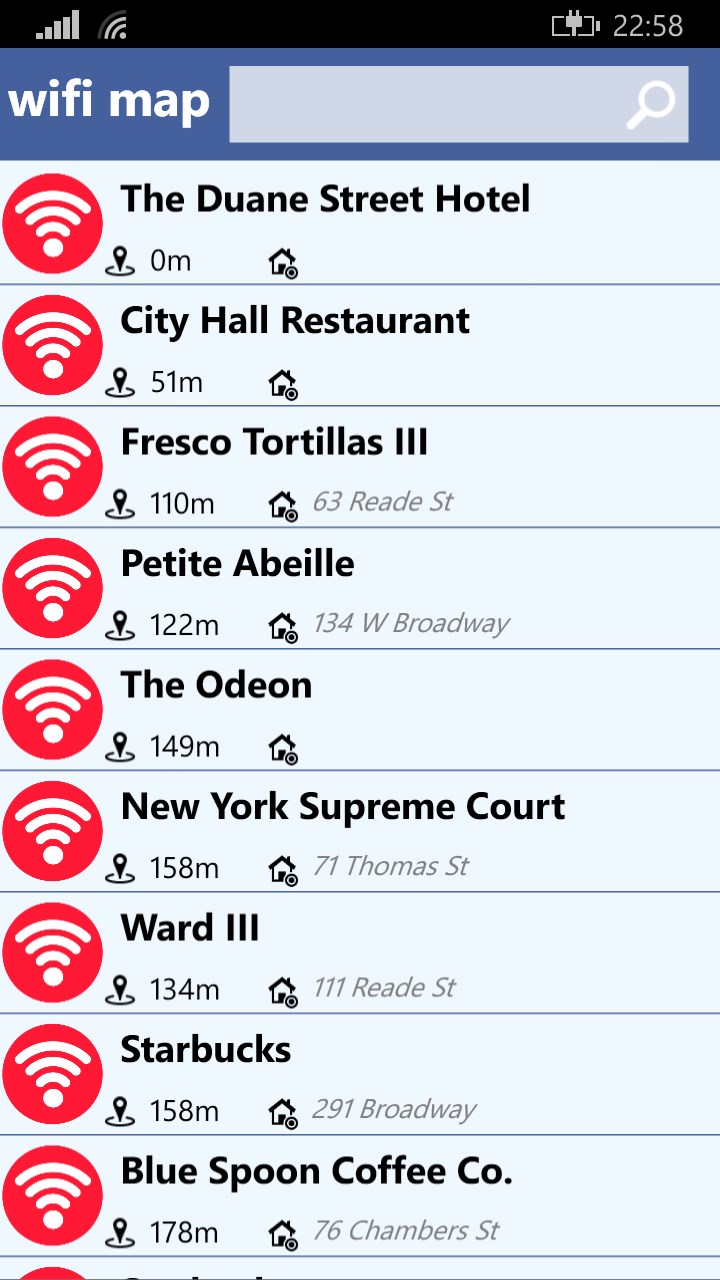View Petite Abeille hotspot details
The width and height of the screenshot is (720, 1280).
(238, 564)
